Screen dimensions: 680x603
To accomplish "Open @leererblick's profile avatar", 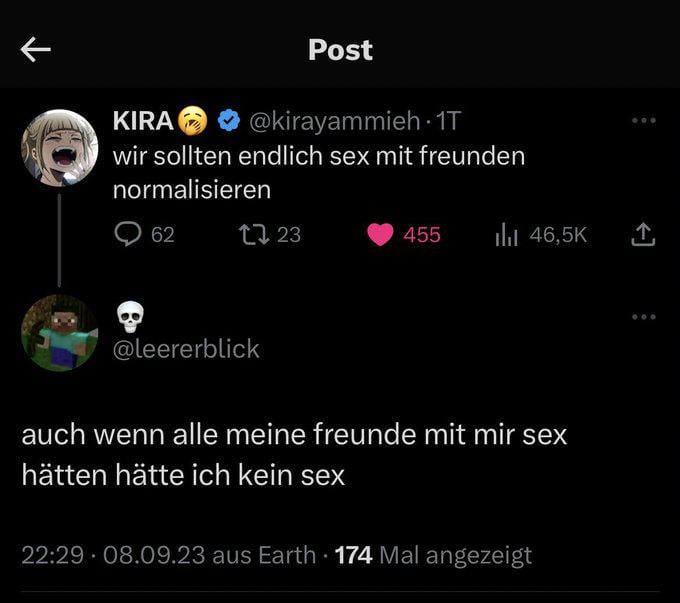I will (x=59, y=332).
